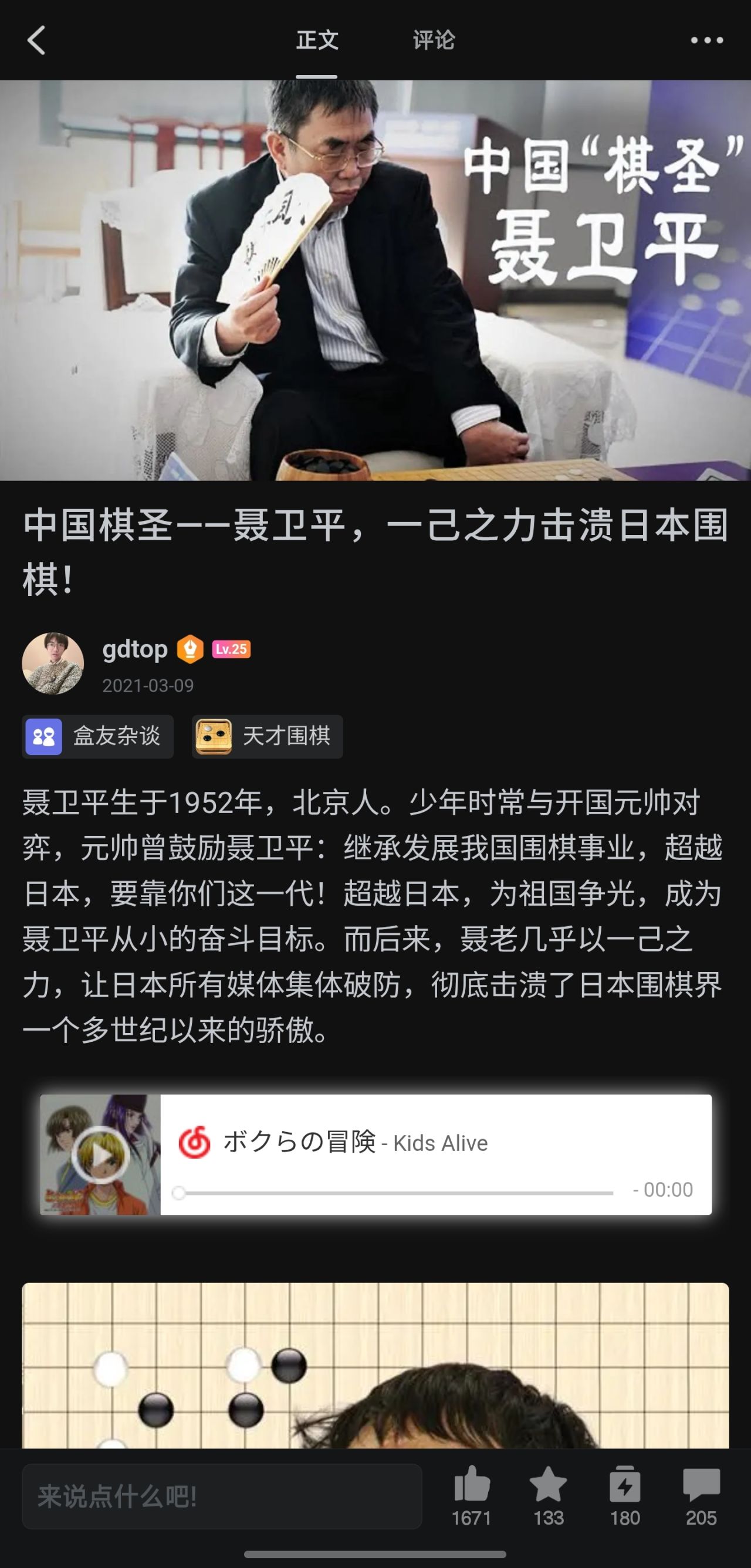
Task: Open the three-dot overflow menu
Action: (706, 40)
